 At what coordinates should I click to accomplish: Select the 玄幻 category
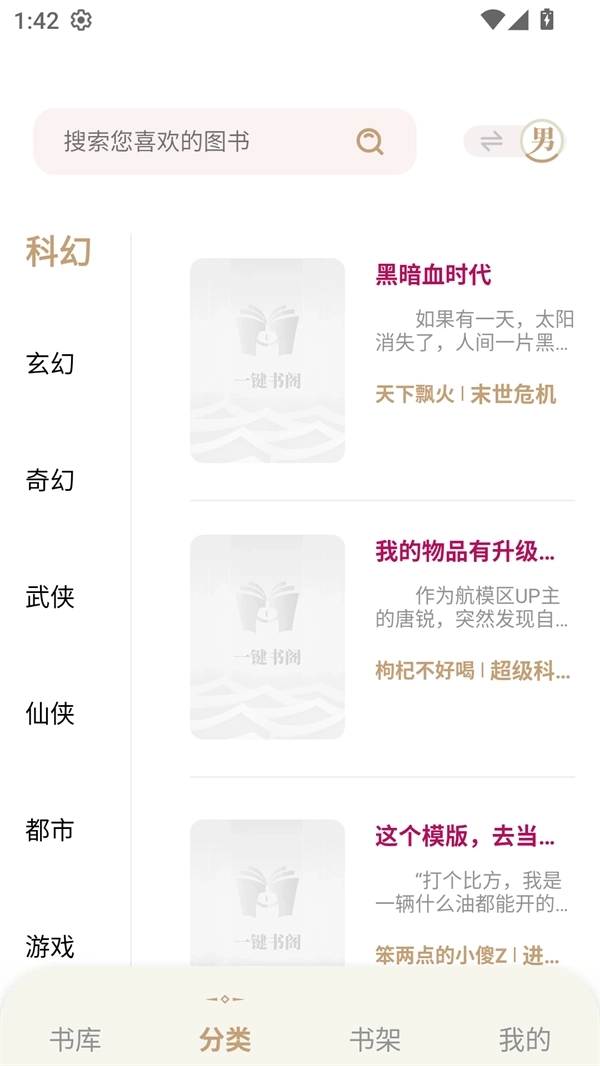click(x=50, y=364)
